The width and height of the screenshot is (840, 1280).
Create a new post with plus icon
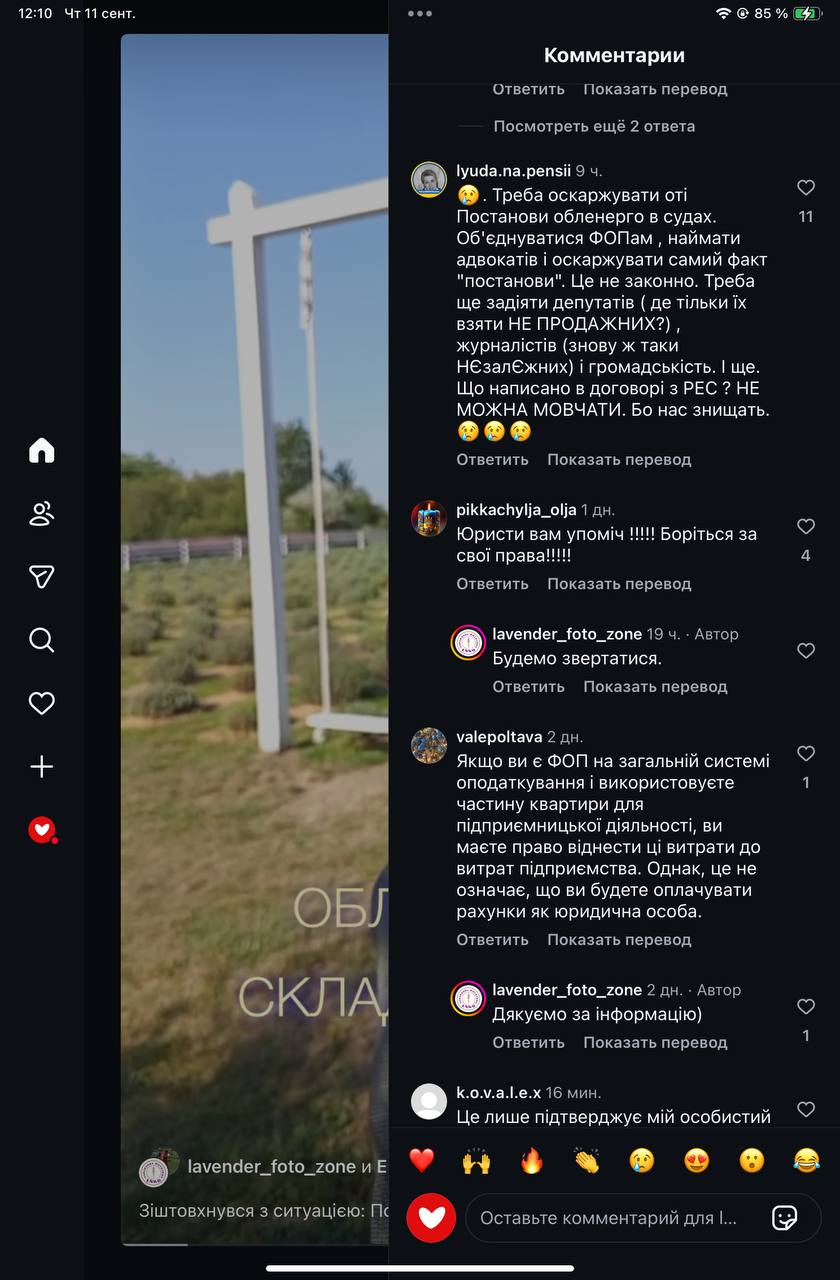coord(41,767)
